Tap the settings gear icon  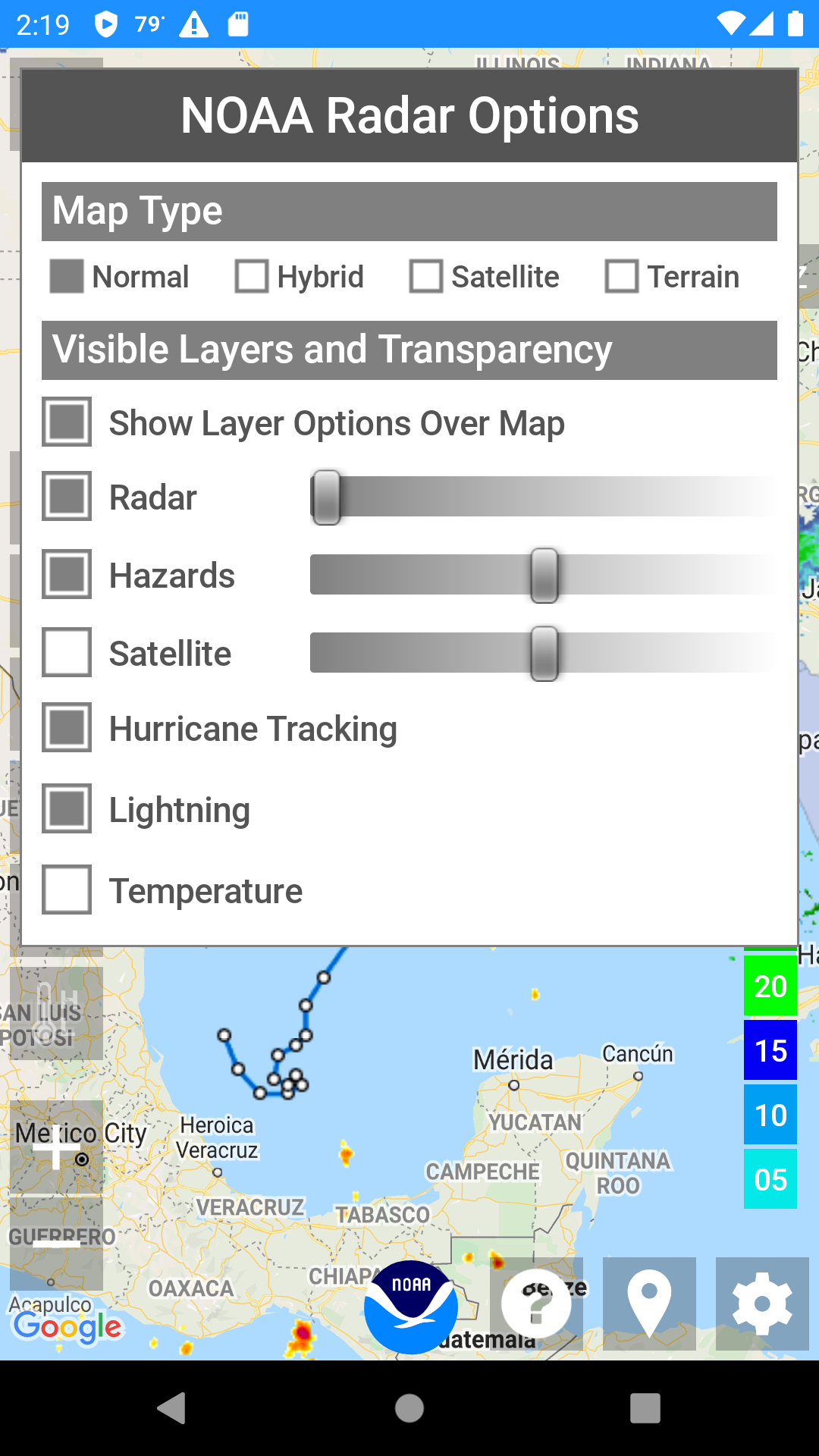[762, 1304]
